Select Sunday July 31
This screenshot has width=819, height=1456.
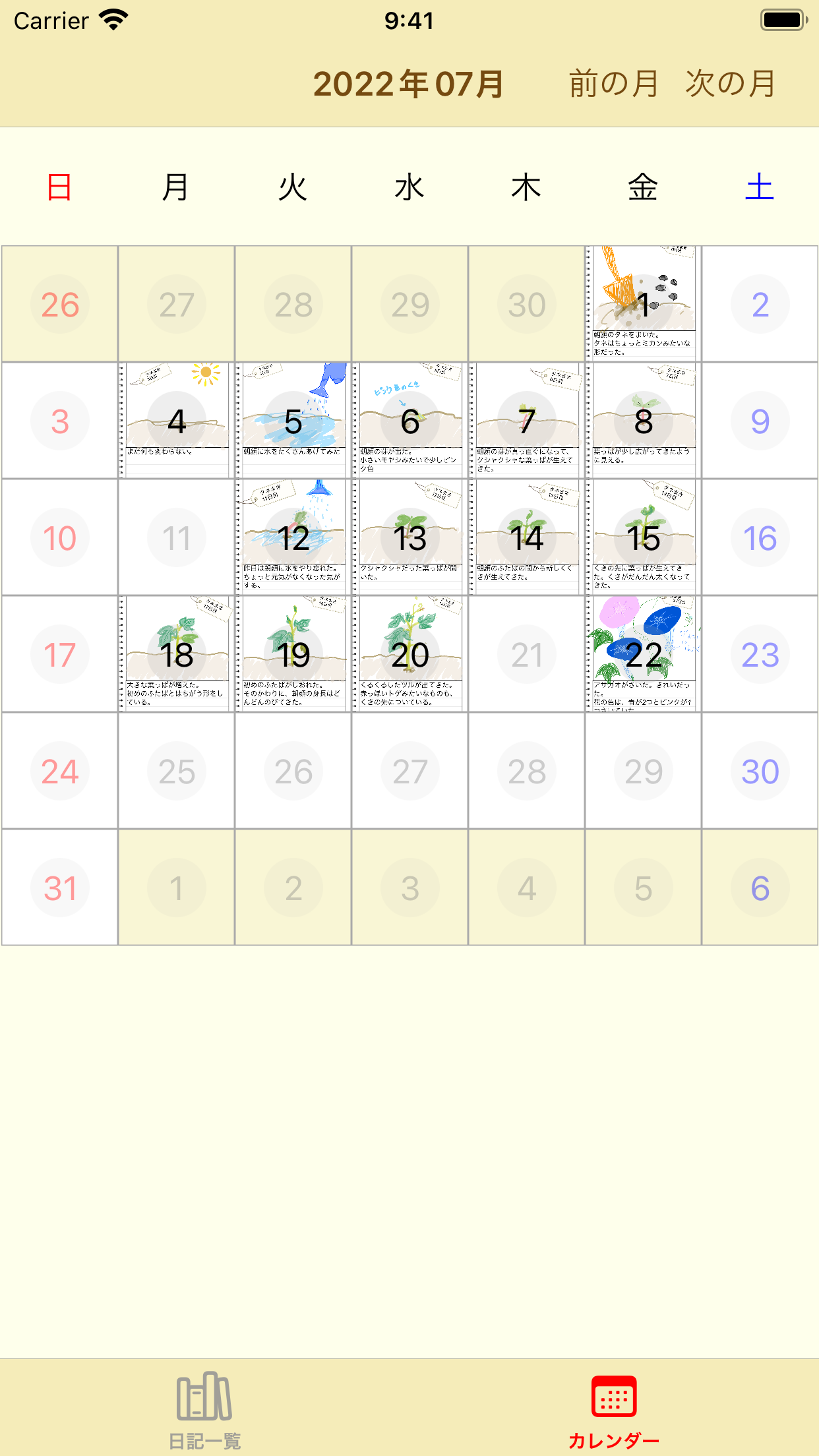pos(59,888)
